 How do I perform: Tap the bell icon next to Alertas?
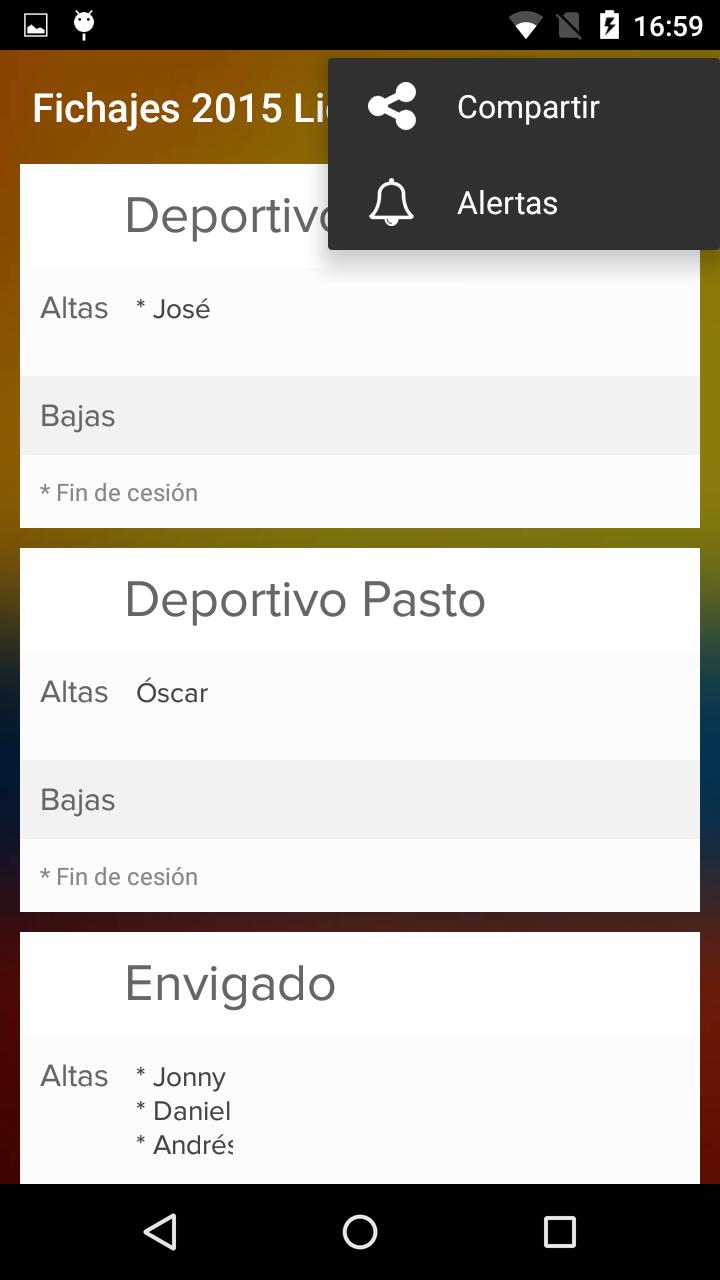pyautogui.click(x=391, y=202)
